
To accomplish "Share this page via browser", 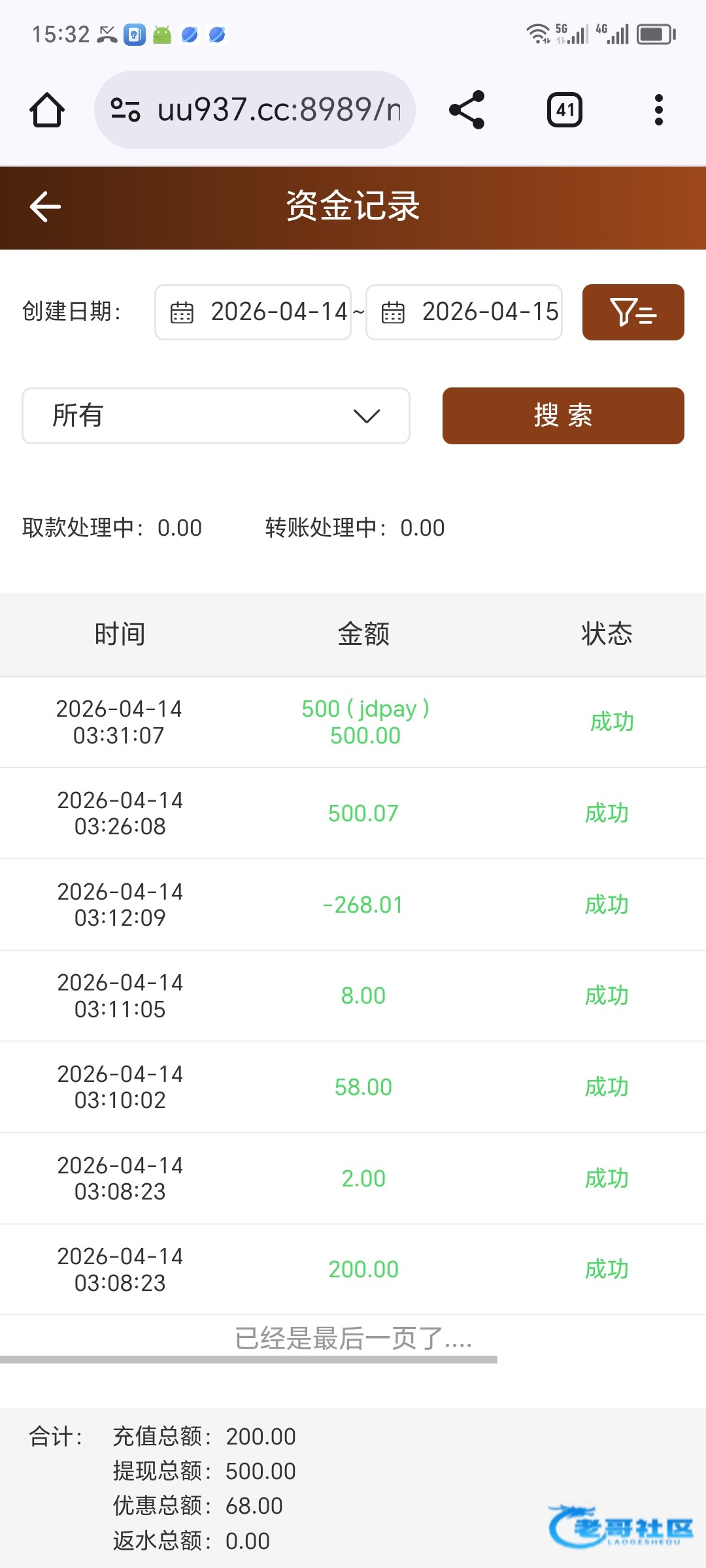I will [467, 110].
